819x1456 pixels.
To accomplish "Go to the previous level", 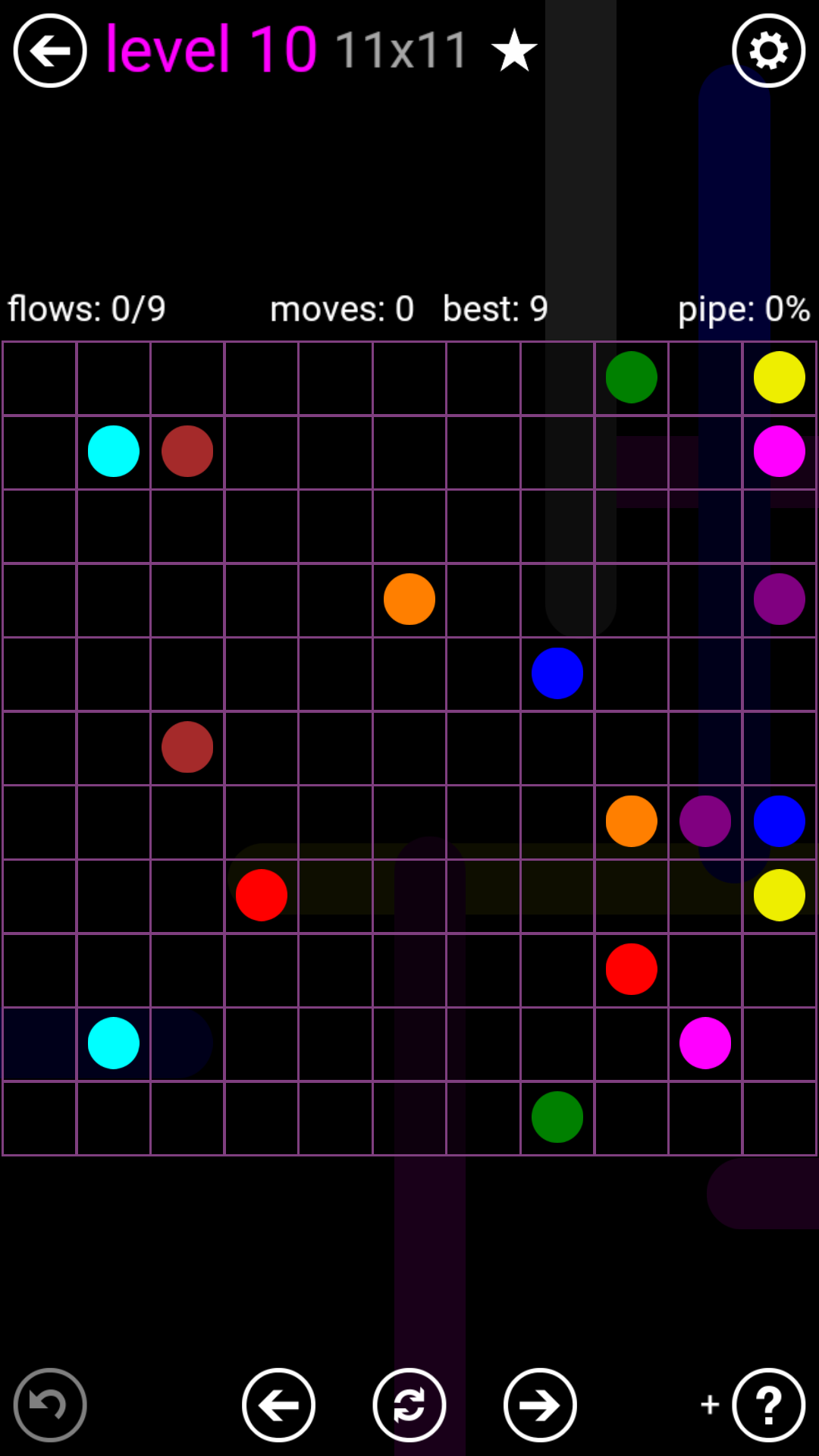I will 278,1405.
